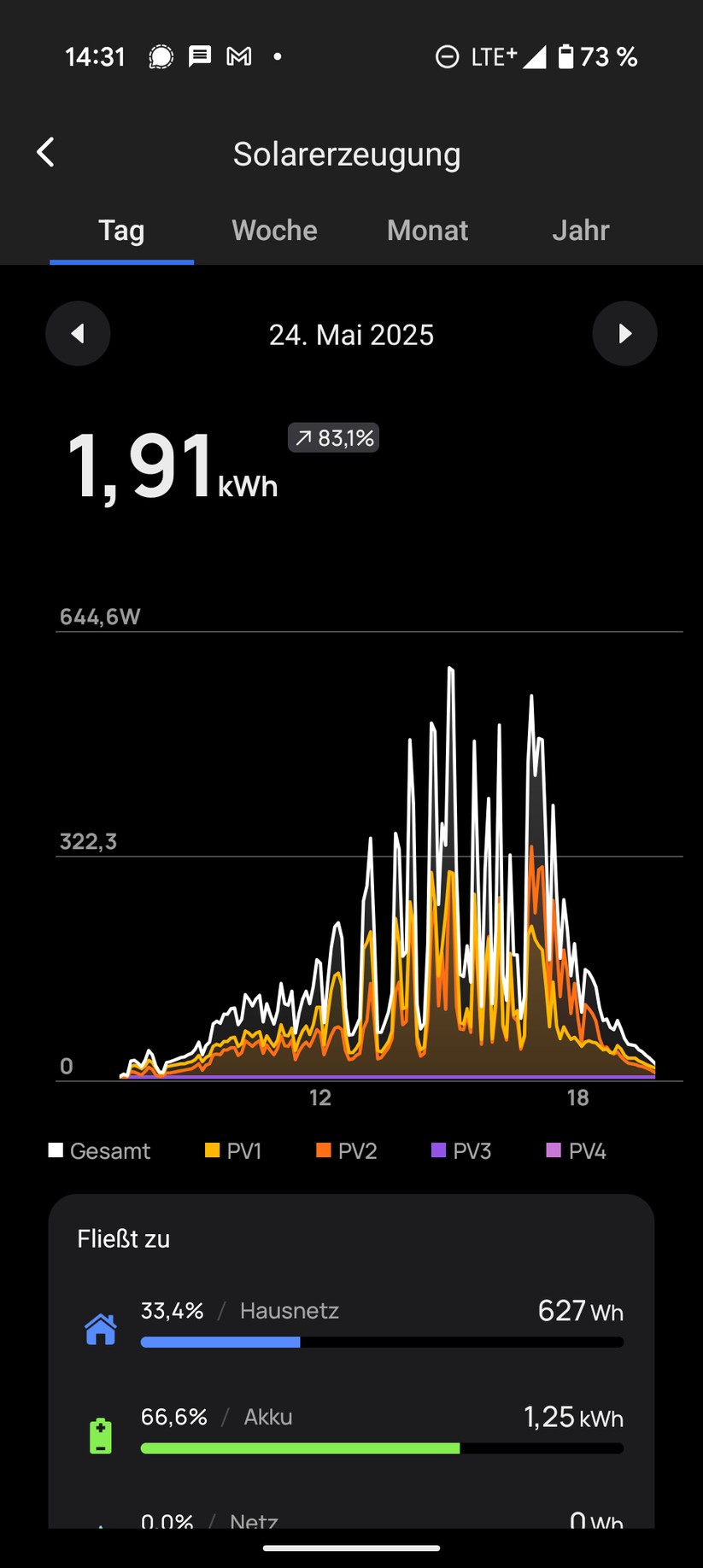Toggle the PV4 legend entry
Screen dimensions: 703x1568
[577, 1151]
